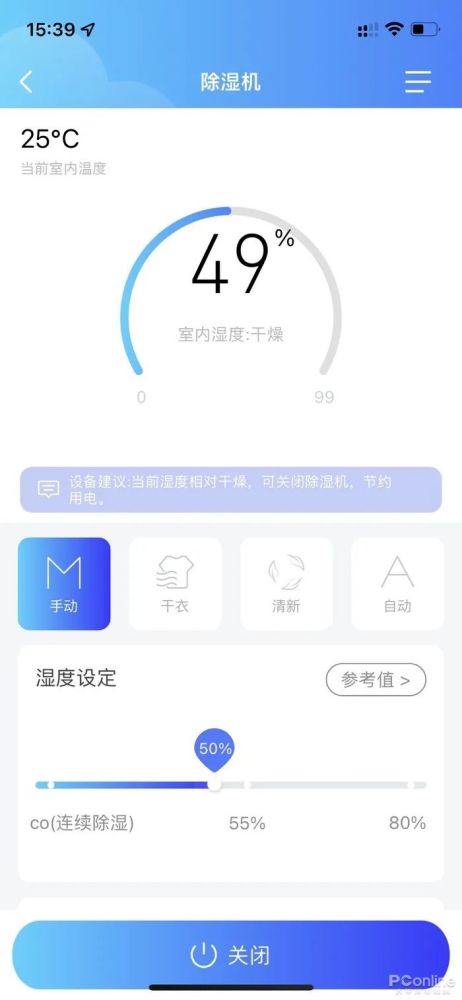Switch to 干衣 clothes-drying mode
The width and height of the screenshot is (462, 1000).
pyautogui.click(x=175, y=584)
